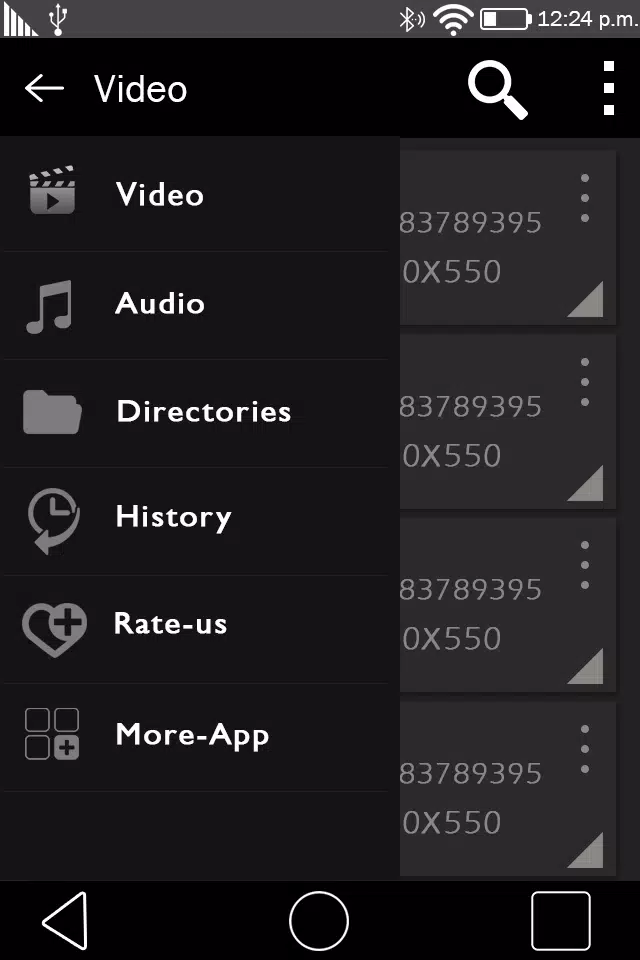Screen dimensions: 640x960
Task: Select Video in the drawer
Action: [x=196, y=195]
